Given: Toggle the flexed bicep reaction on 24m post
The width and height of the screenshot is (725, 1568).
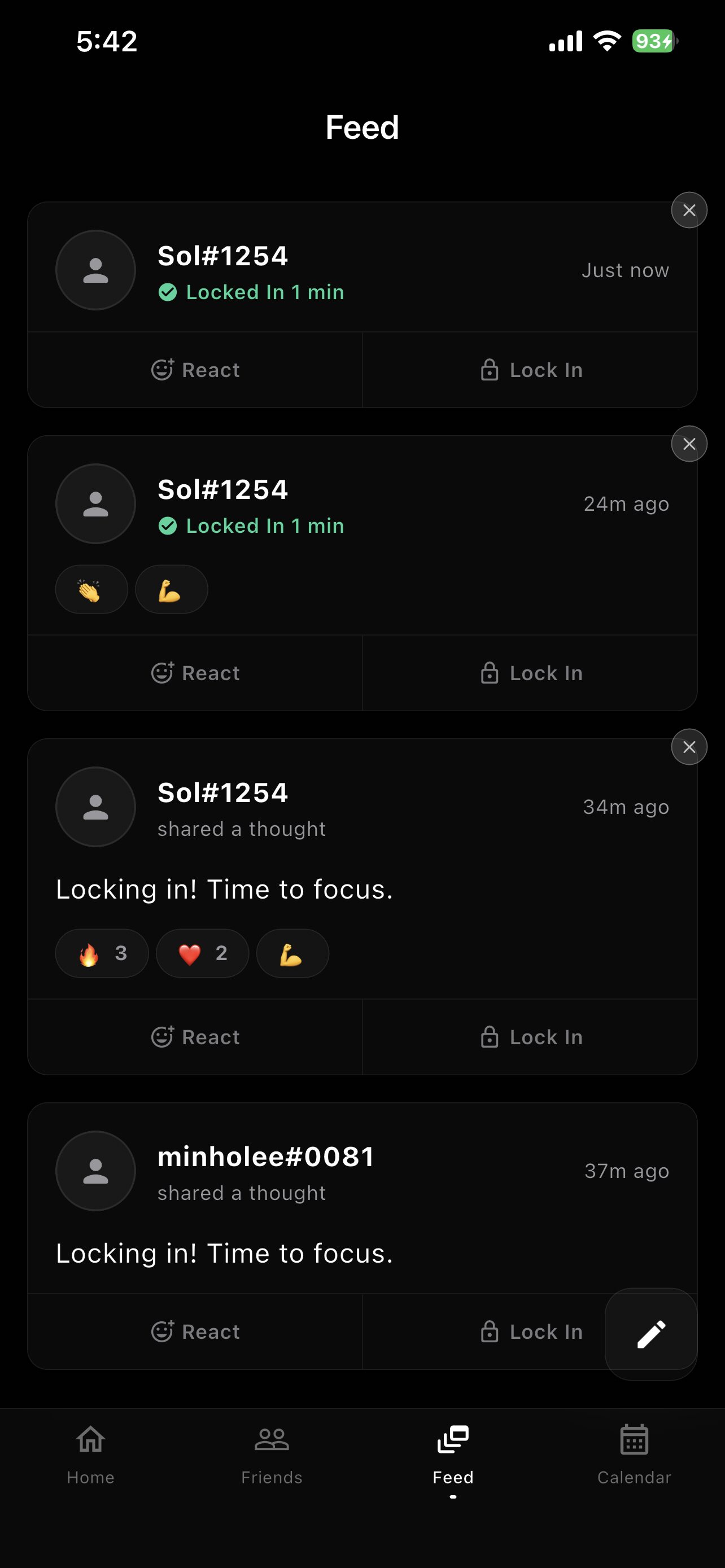Looking at the screenshot, I should click(171, 589).
